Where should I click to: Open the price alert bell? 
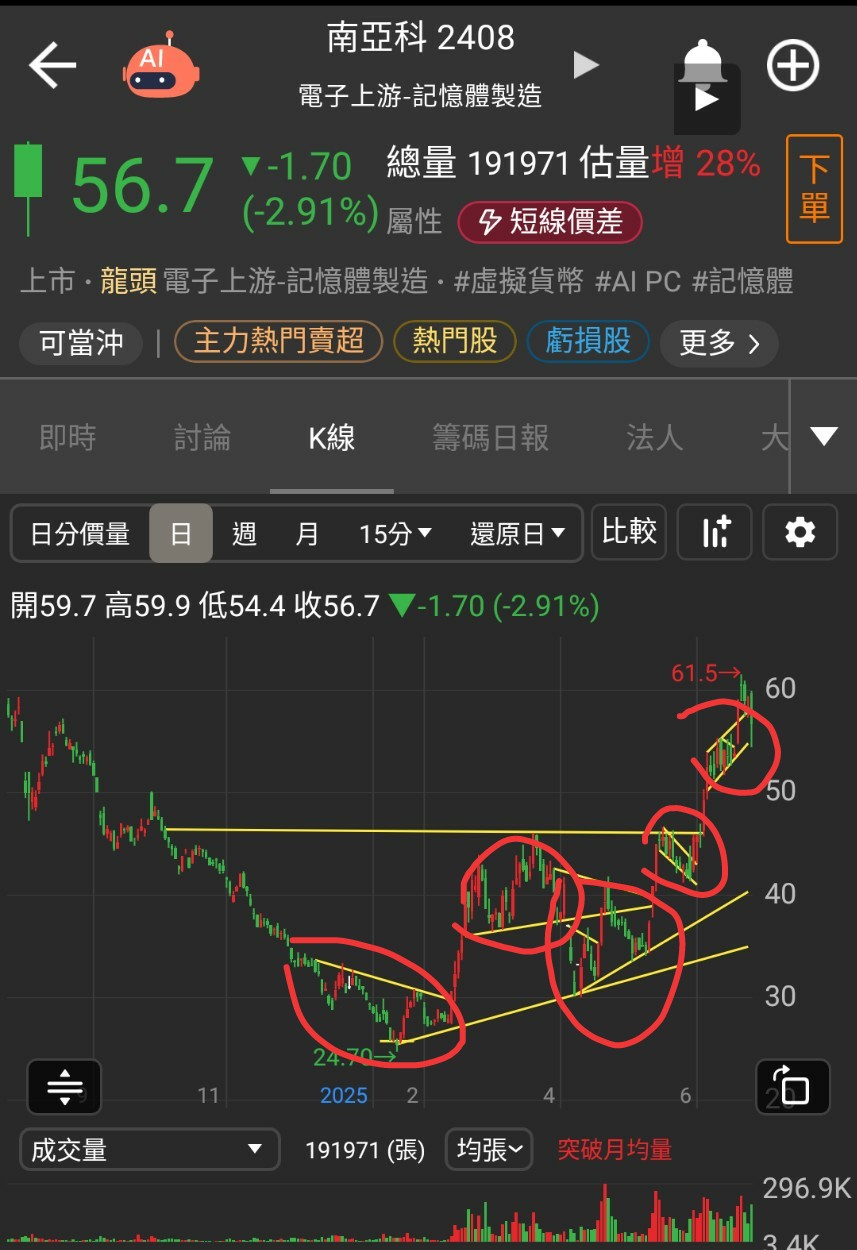point(703,62)
